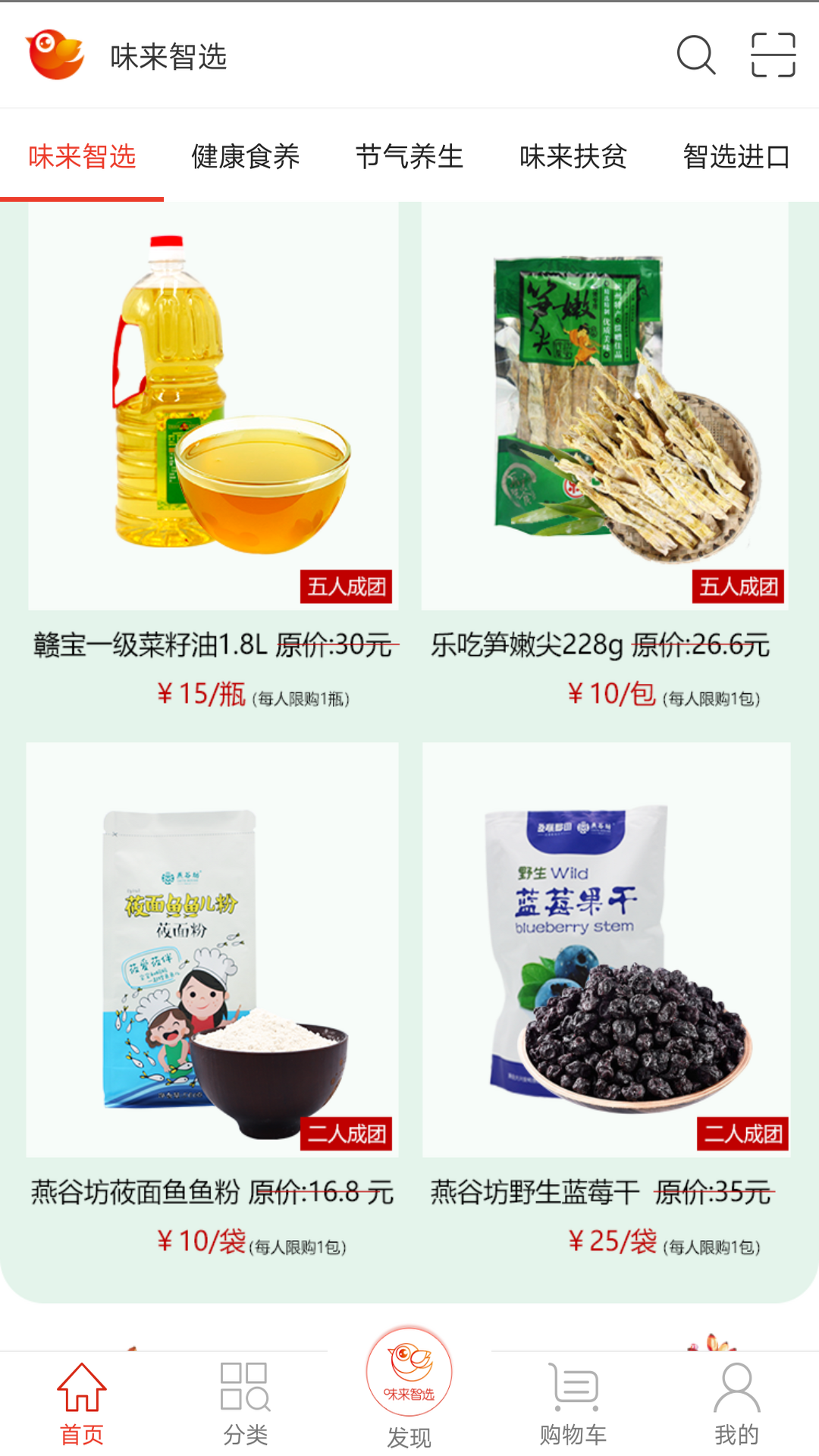
Task: Switch to the 健康食养 tab
Action: [x=246, y=157]
